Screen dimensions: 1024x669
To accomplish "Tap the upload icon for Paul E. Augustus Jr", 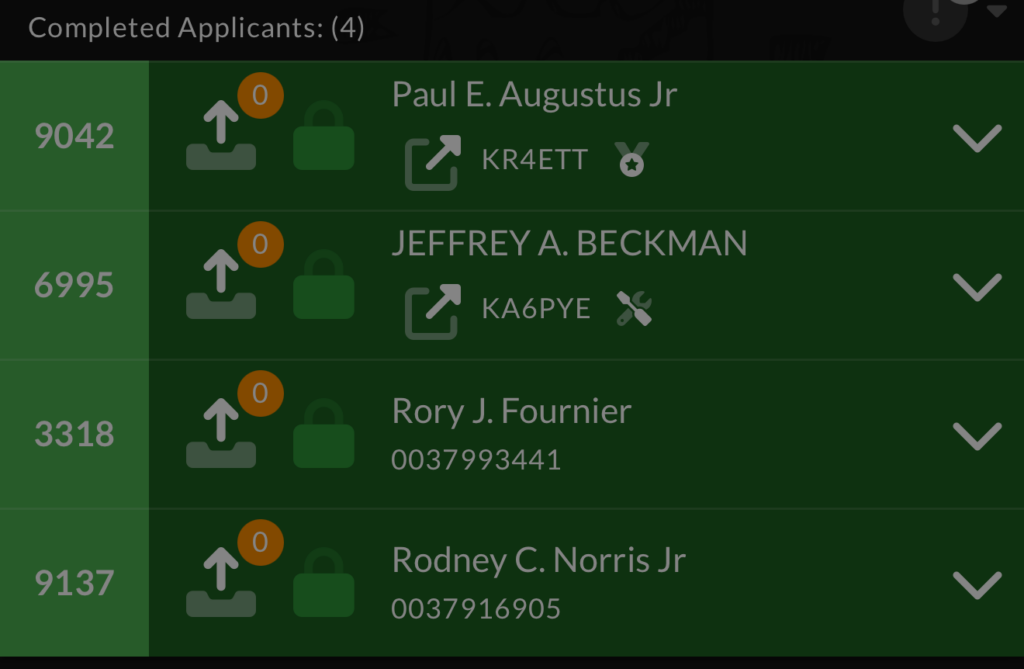I will [221, 138].
